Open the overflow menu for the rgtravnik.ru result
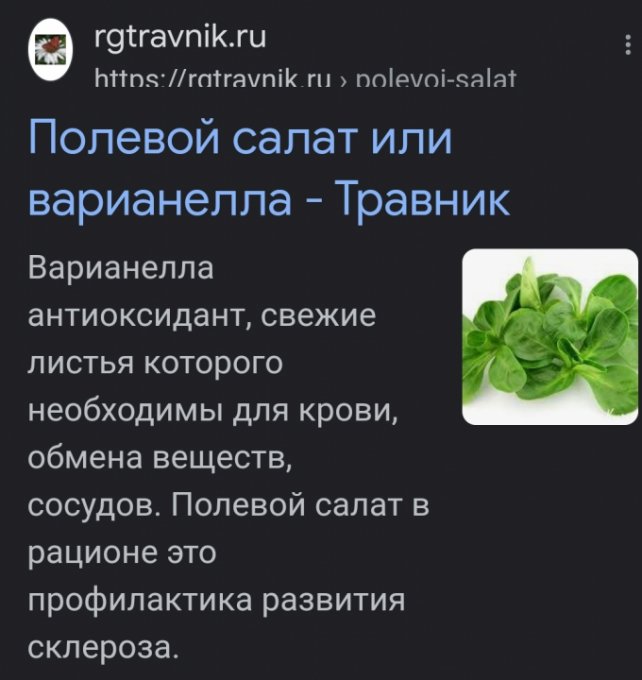This screenshot has height=680, width=642. (x=627, y=47)
